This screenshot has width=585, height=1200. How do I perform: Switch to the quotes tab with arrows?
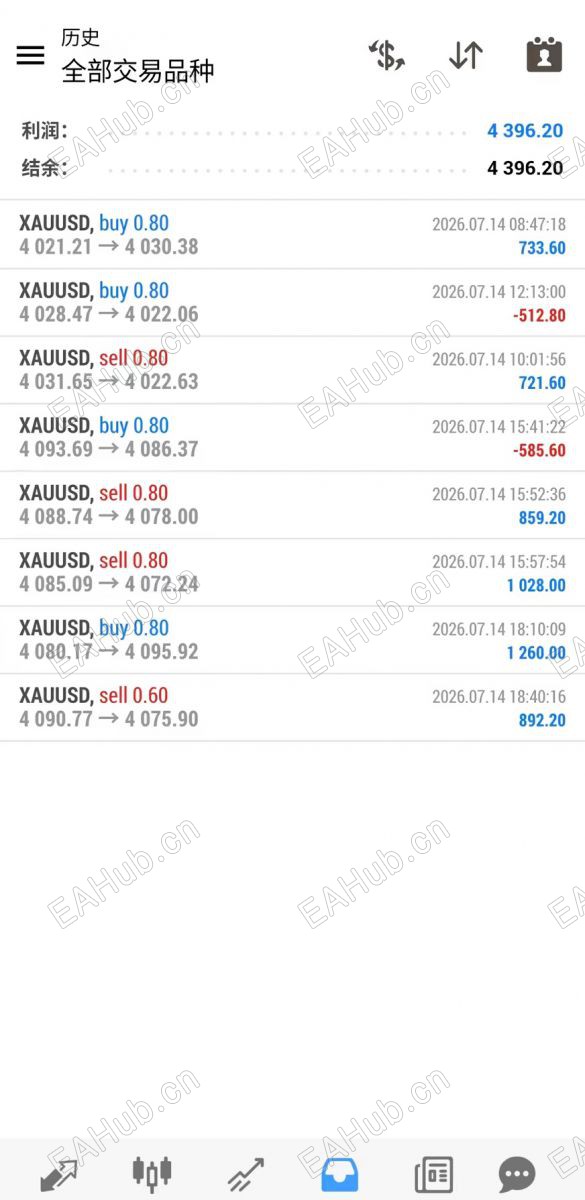pos(58,1174)
